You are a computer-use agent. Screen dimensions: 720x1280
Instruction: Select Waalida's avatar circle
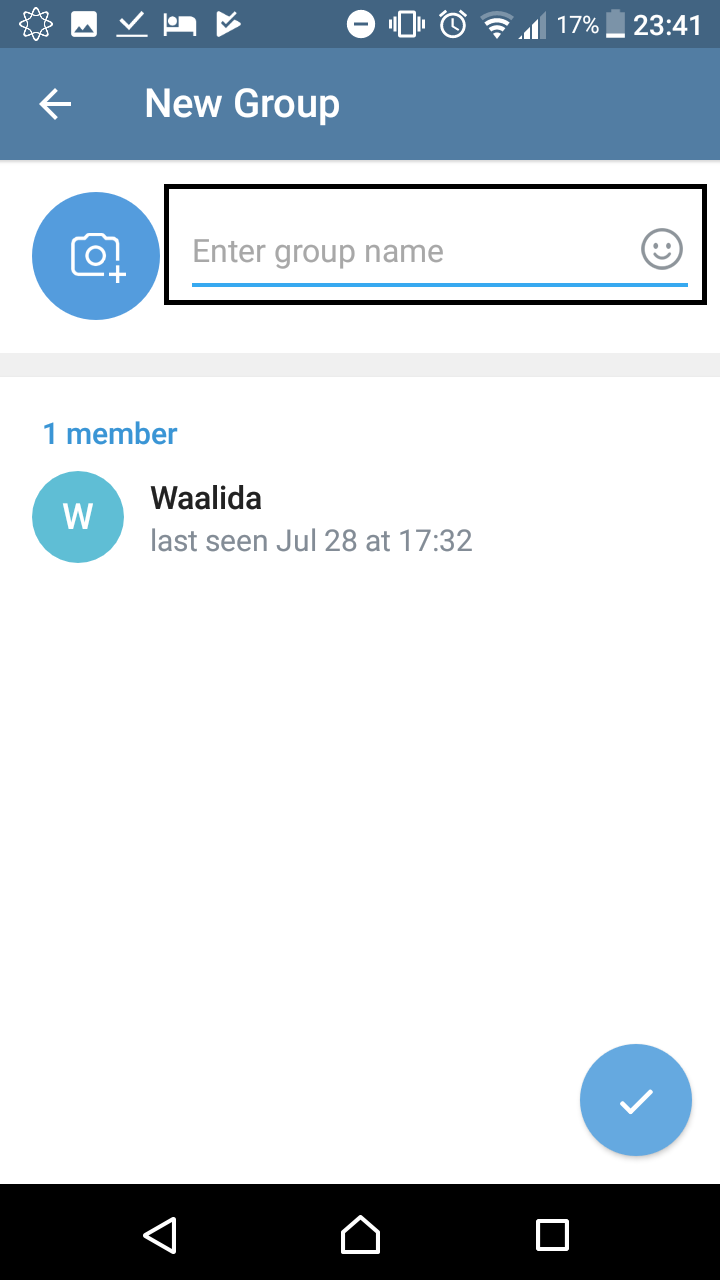[x=77, y=516]
